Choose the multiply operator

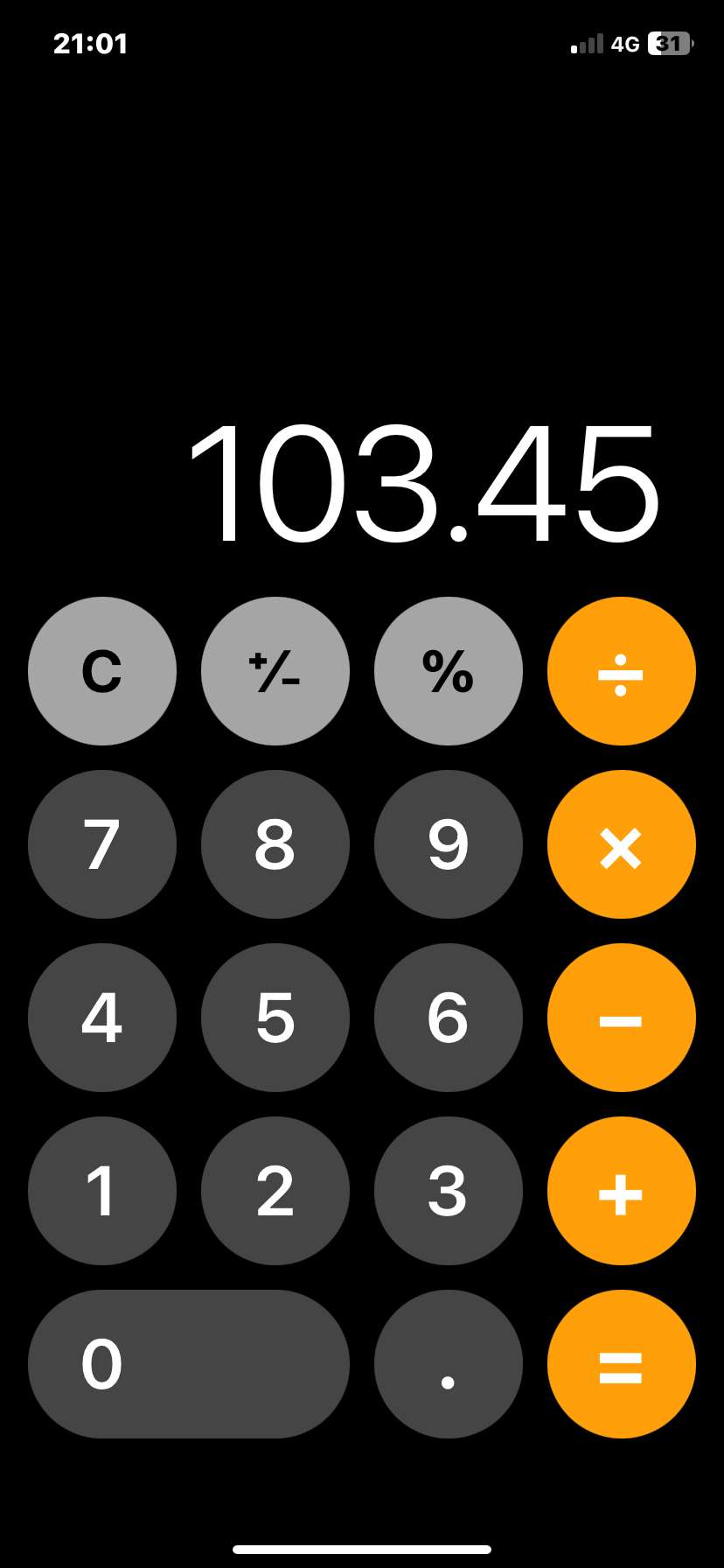pos(622,844)
